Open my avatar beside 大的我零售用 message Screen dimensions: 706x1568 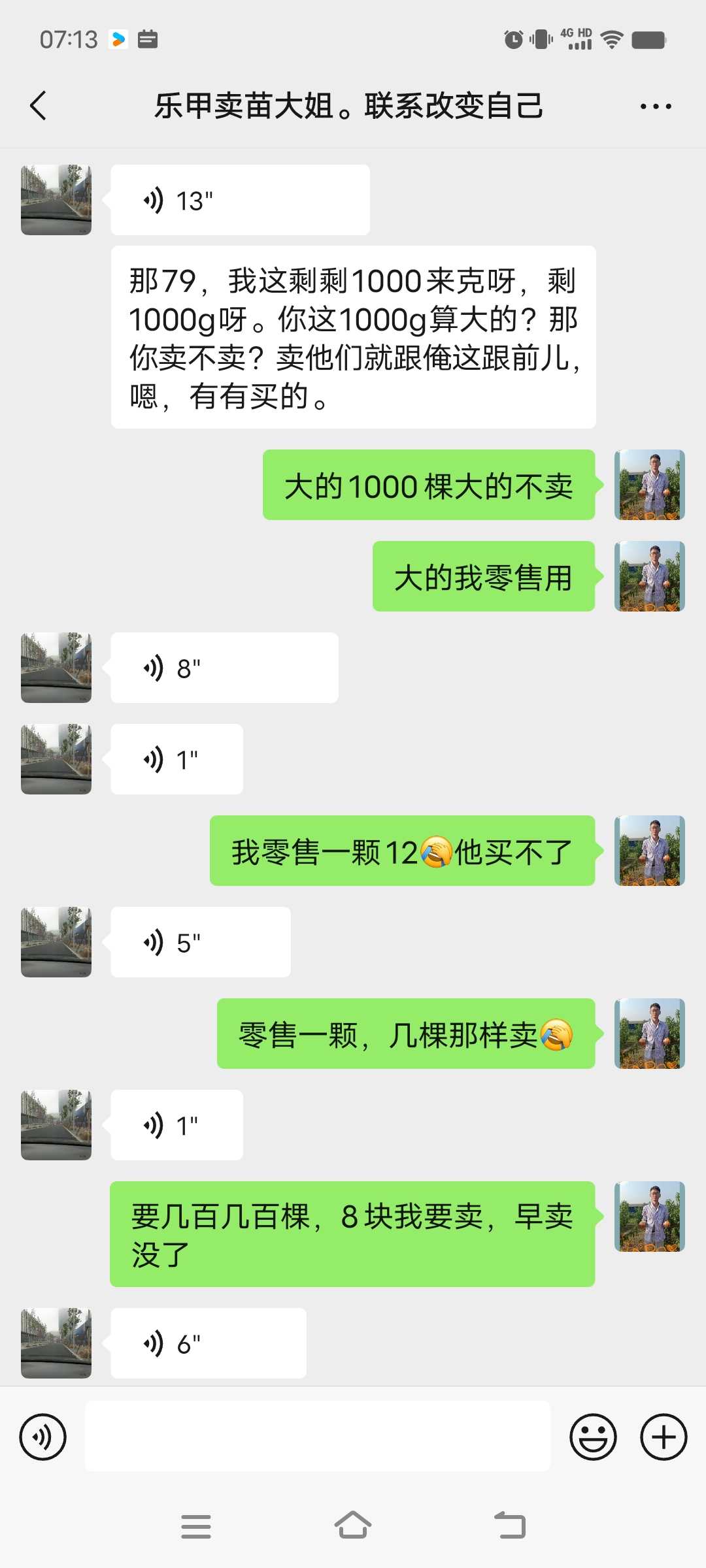point(650,576)
